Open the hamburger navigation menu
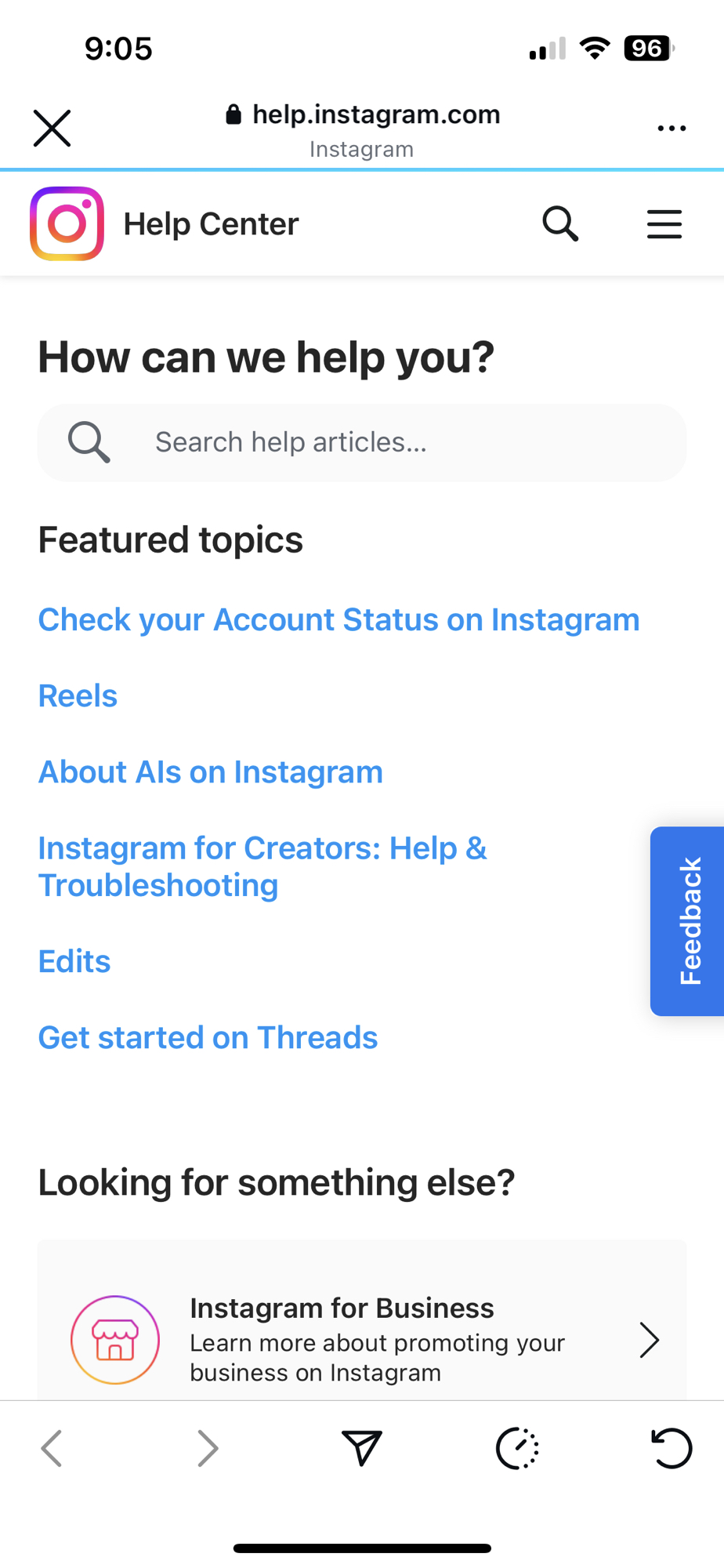 click(x=664, y=224)
